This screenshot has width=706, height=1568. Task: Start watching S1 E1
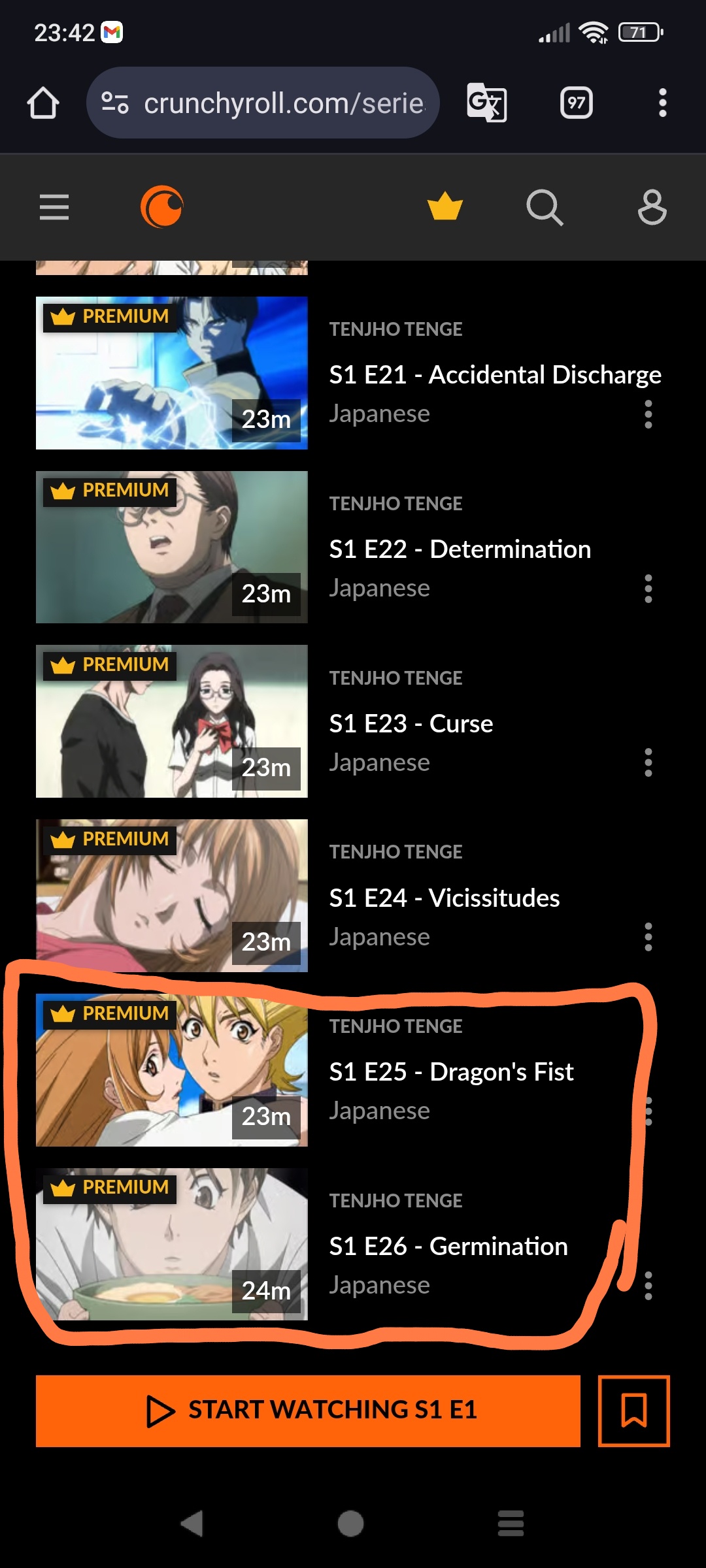(308, 1411)
